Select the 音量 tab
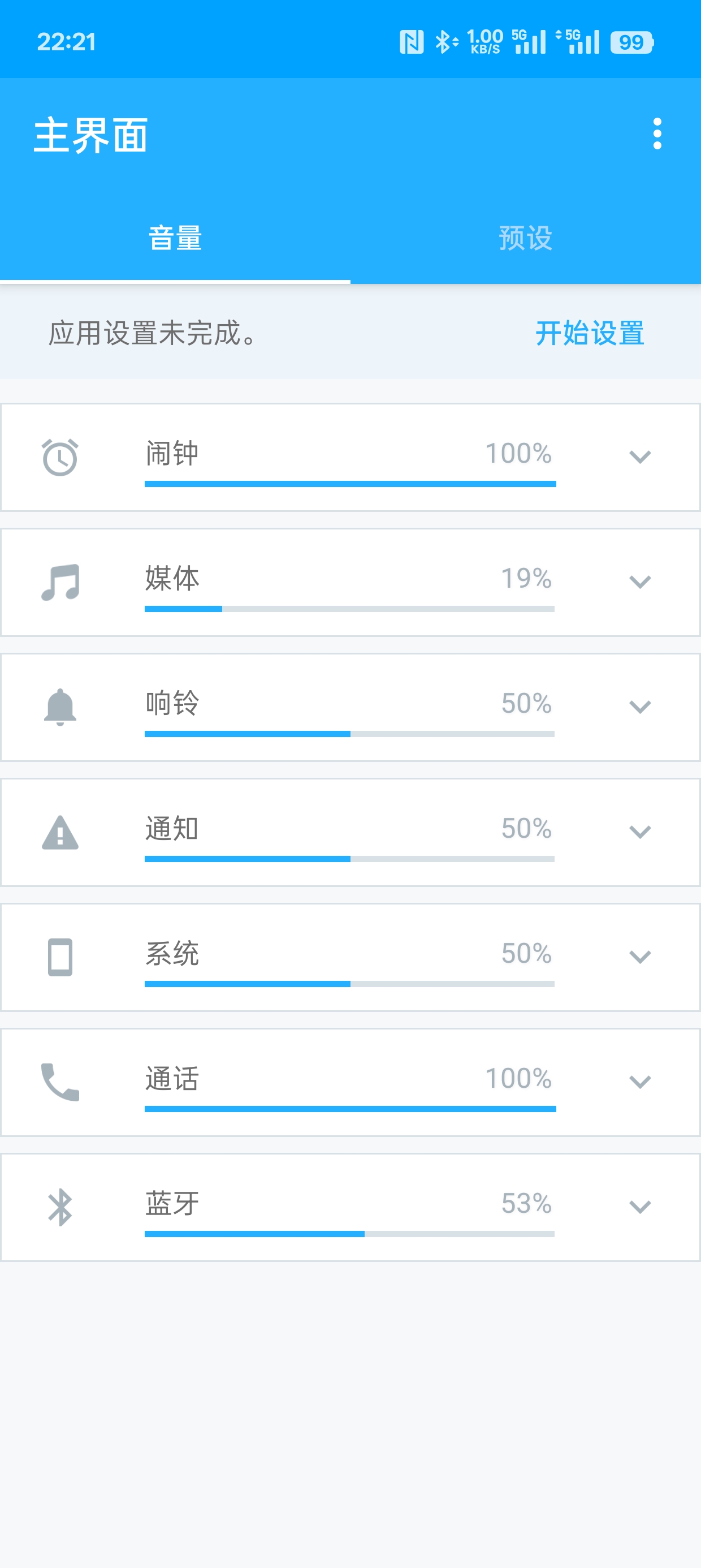Viewport: 701px width, 1568px height. (175, 238)
